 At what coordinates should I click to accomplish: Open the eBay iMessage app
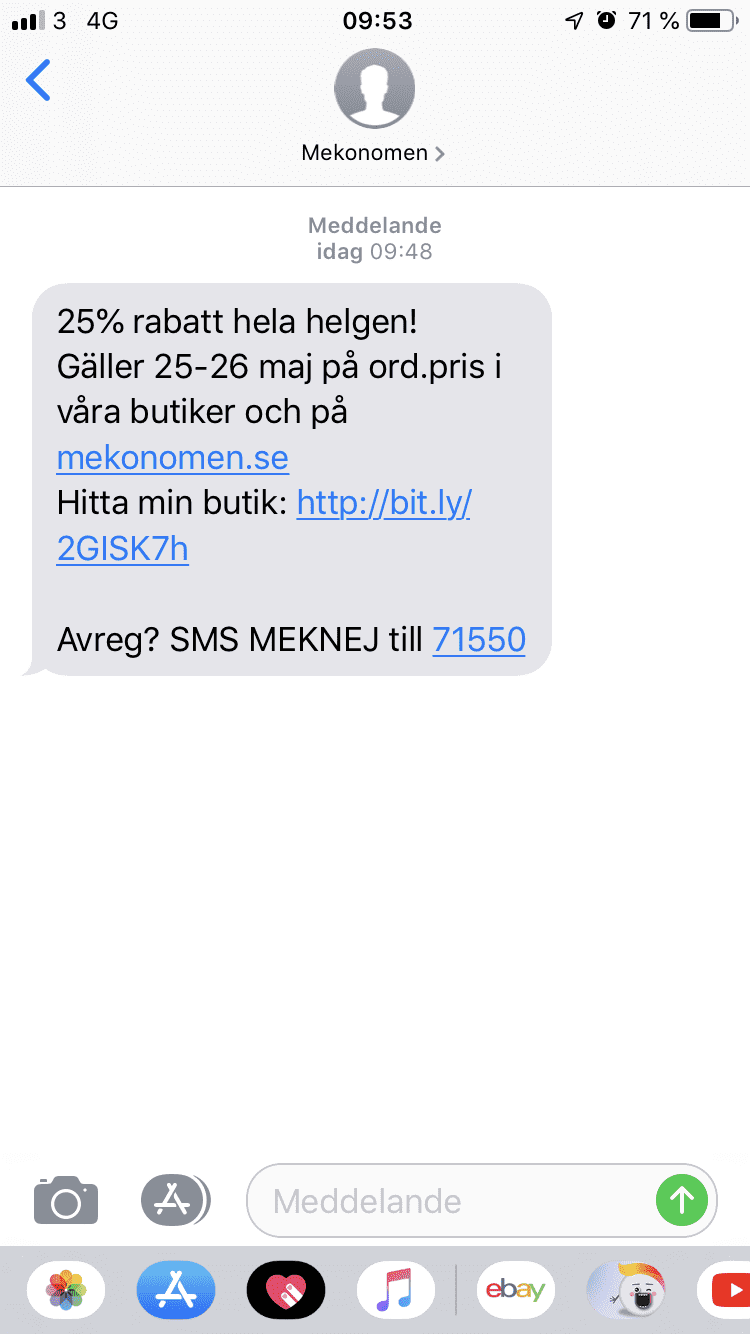pos(515,1291)
